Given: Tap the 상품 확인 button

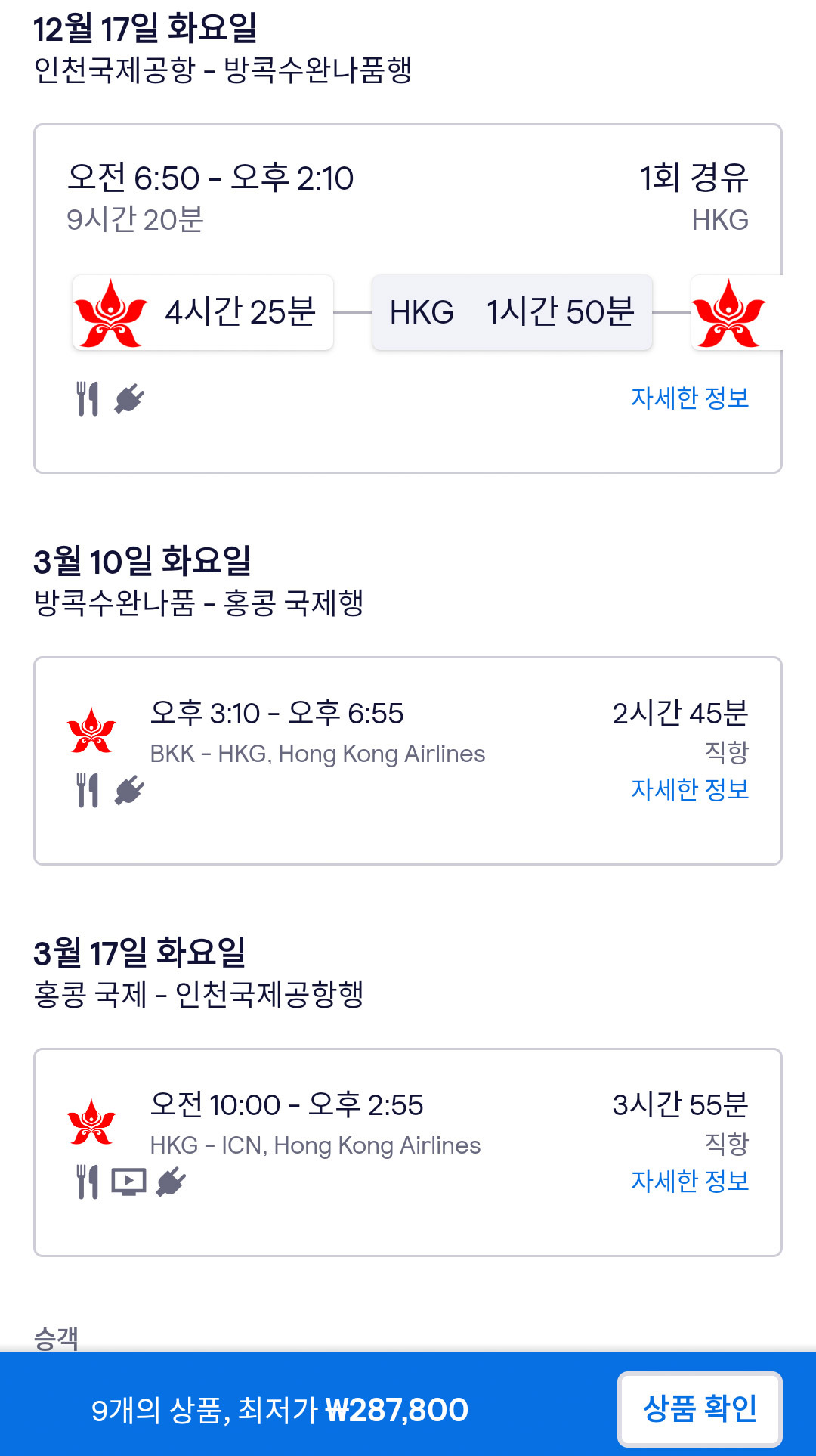Looking at the screenshot, I should (x=700, y=1408).
